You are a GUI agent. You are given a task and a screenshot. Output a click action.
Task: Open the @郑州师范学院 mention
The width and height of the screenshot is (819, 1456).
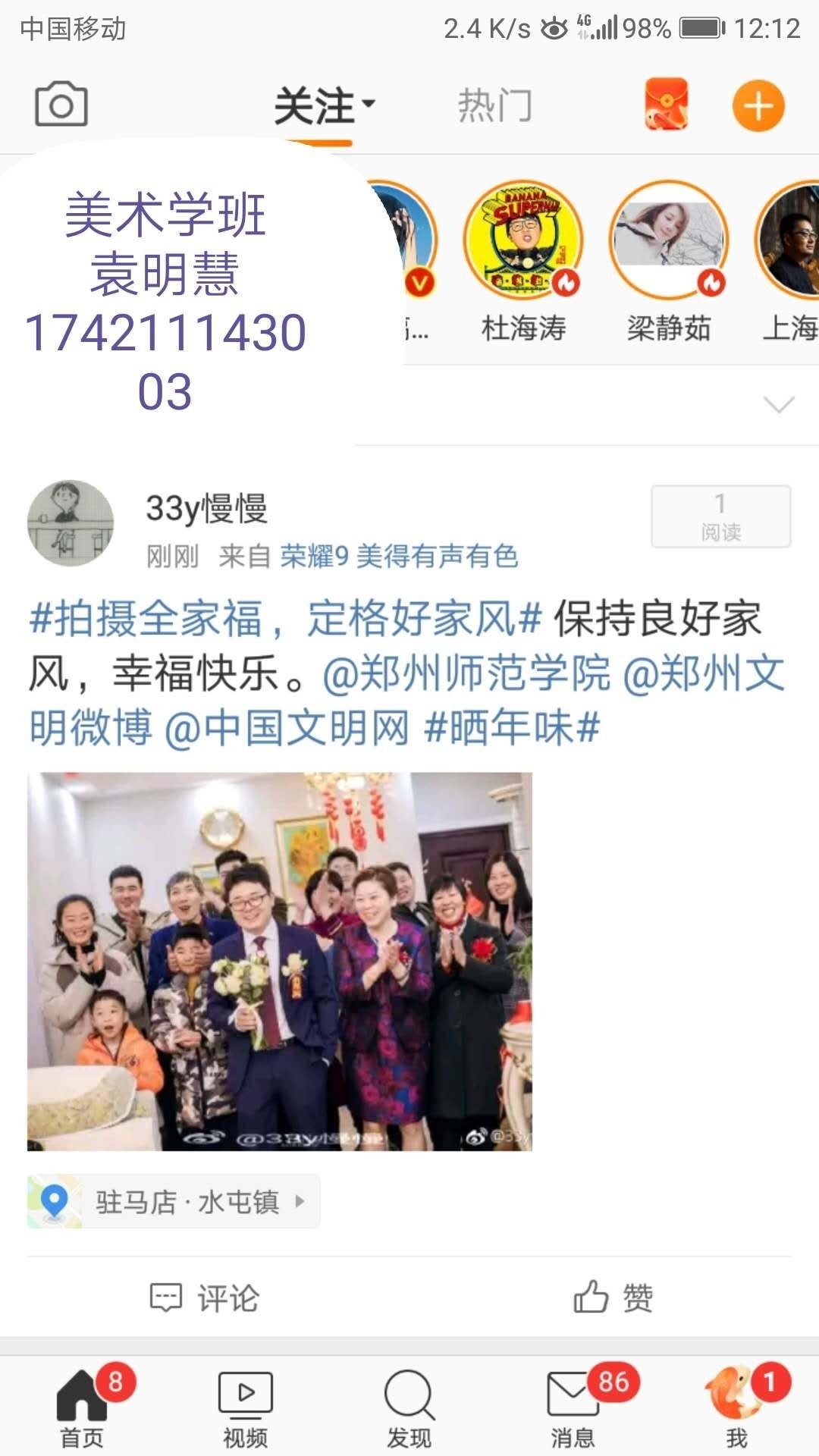click(x=466, y=673)
